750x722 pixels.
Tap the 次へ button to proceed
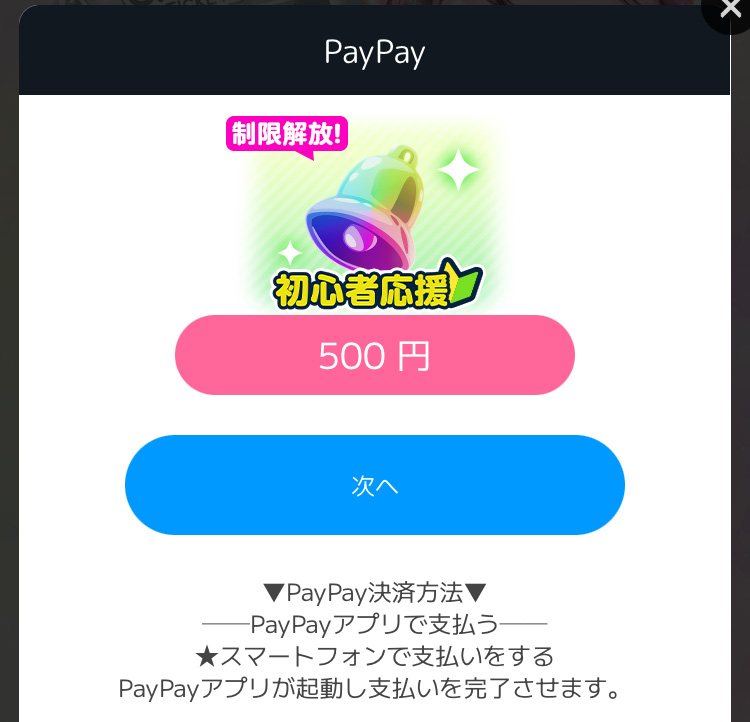[375, 485]
